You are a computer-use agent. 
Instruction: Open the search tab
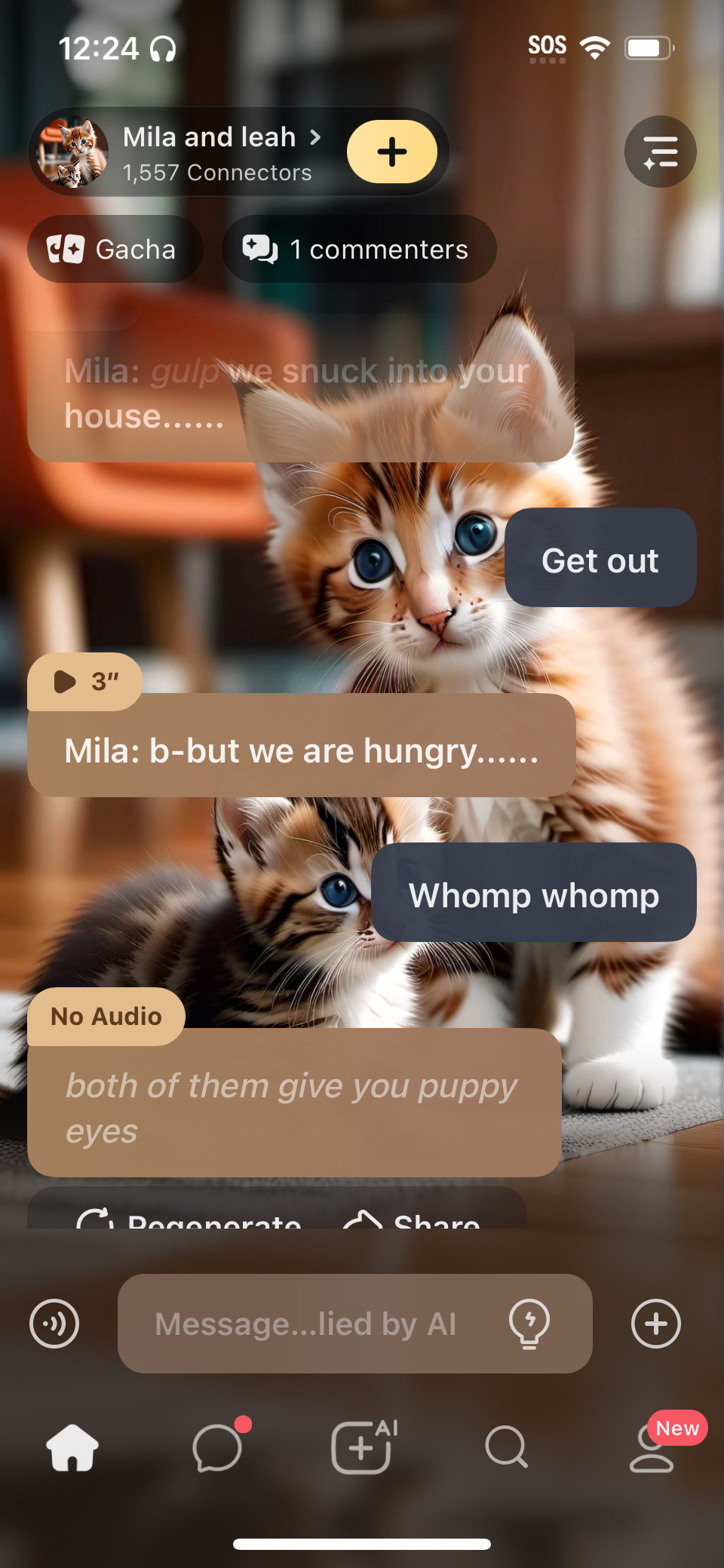(506, 1447)
